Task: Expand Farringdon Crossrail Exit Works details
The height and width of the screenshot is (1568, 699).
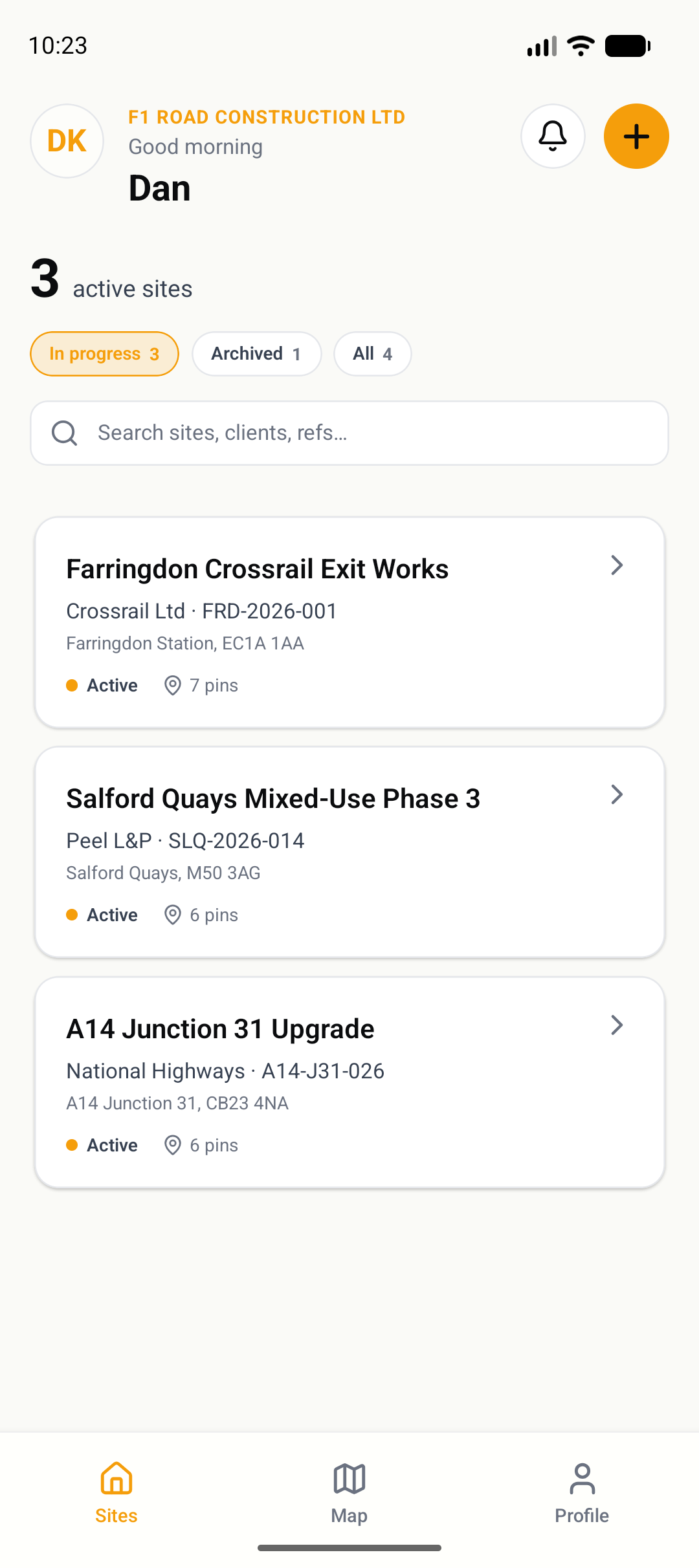Action: [x=617, y=565]
